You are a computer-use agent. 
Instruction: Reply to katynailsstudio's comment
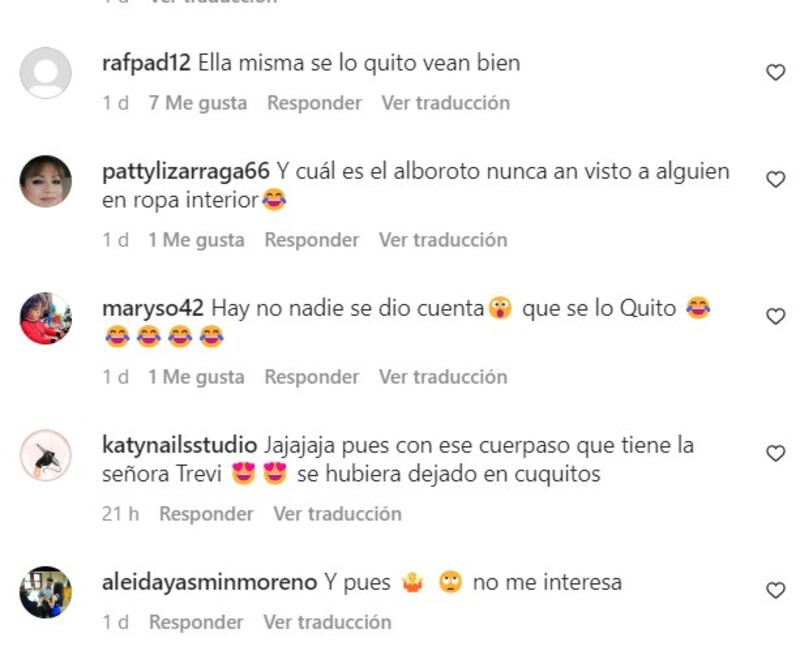coord(206,514)
